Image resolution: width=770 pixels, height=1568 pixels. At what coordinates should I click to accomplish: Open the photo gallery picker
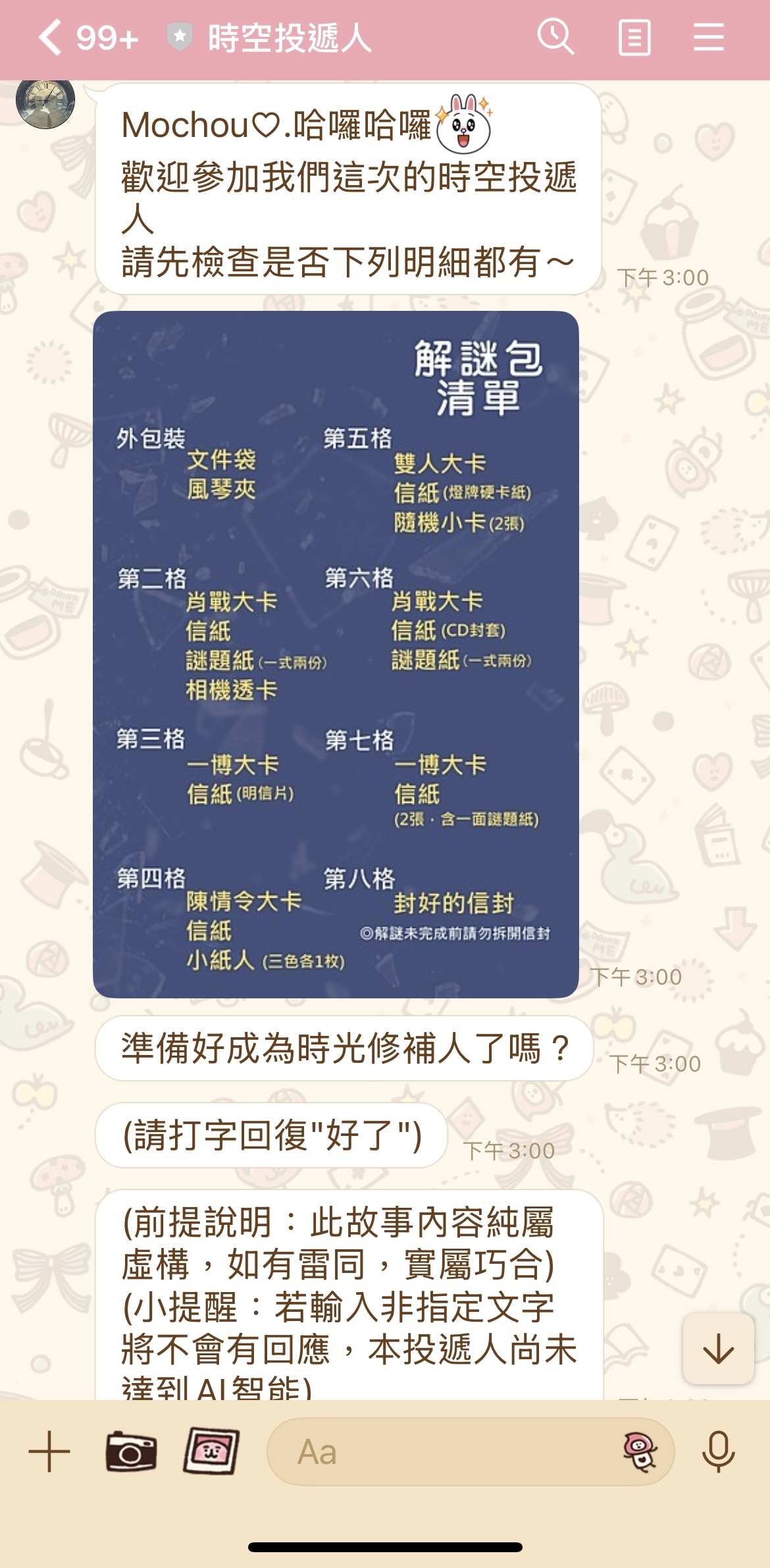(211, 1451)
